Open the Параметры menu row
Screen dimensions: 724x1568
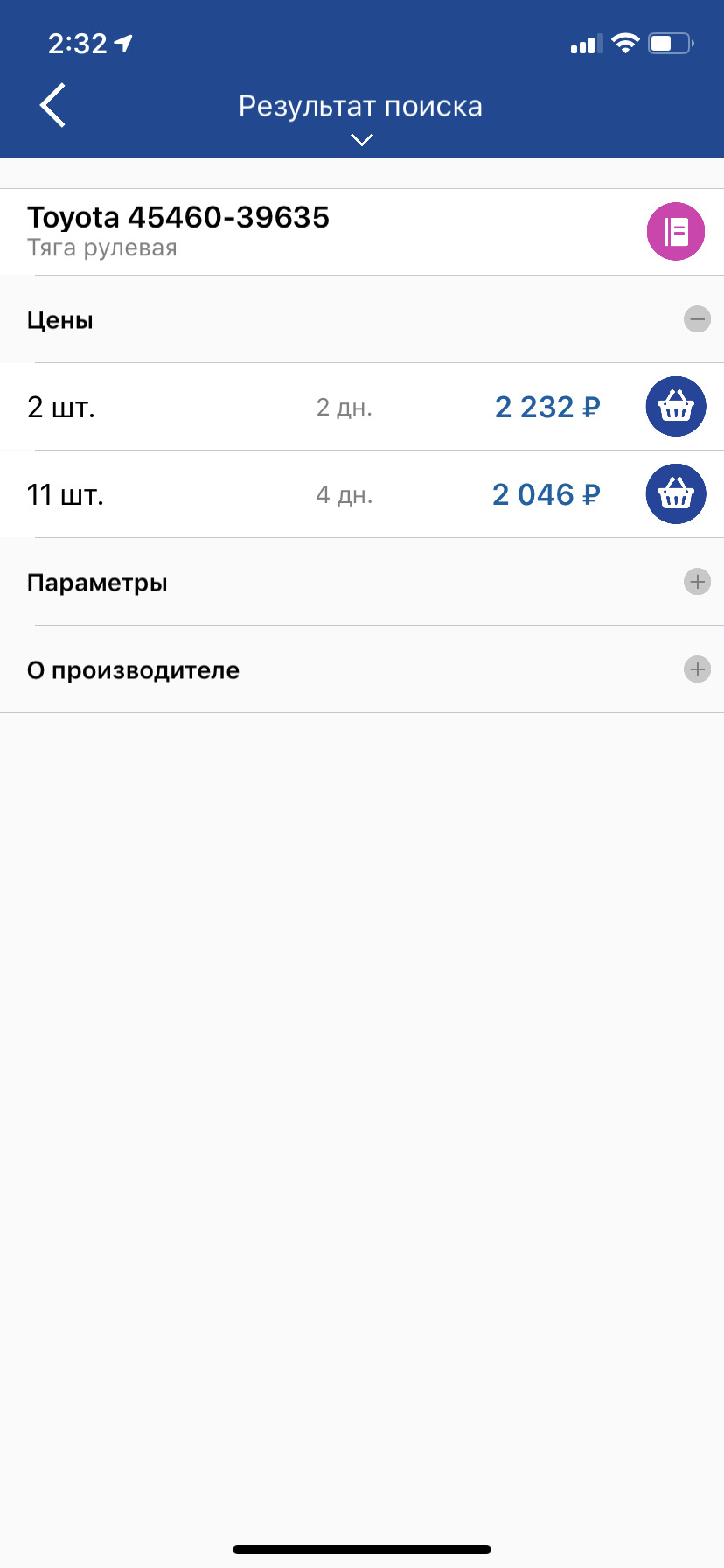point(98,582)
